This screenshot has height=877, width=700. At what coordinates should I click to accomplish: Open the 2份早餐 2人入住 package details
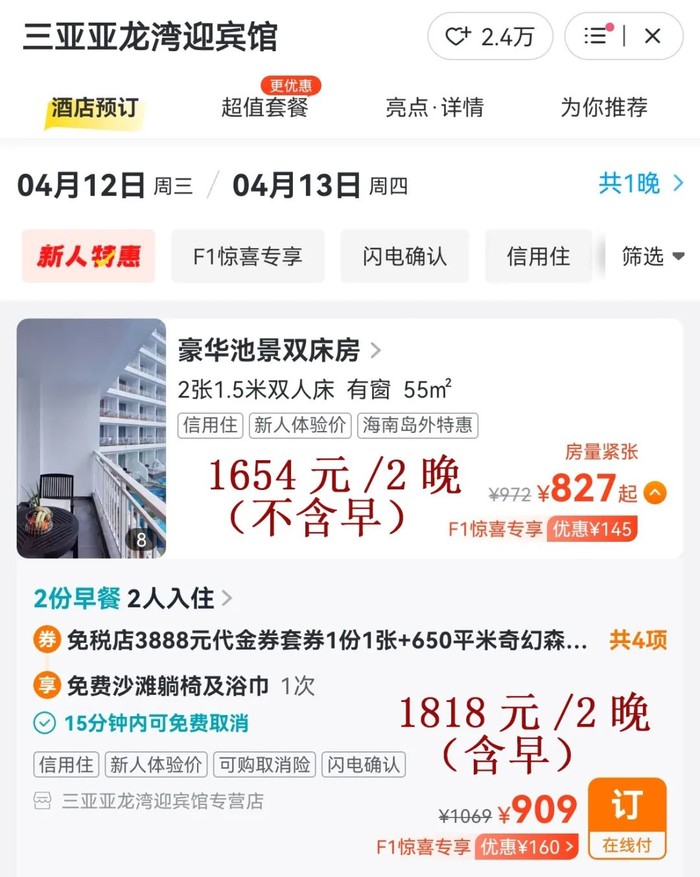pos(133,598)
